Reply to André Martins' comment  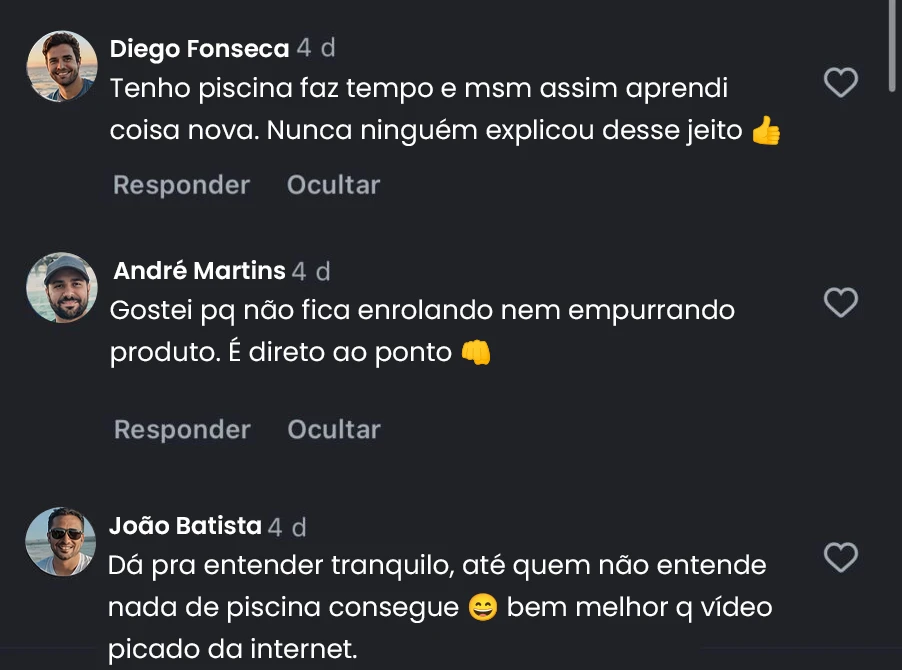coord(182,430)
